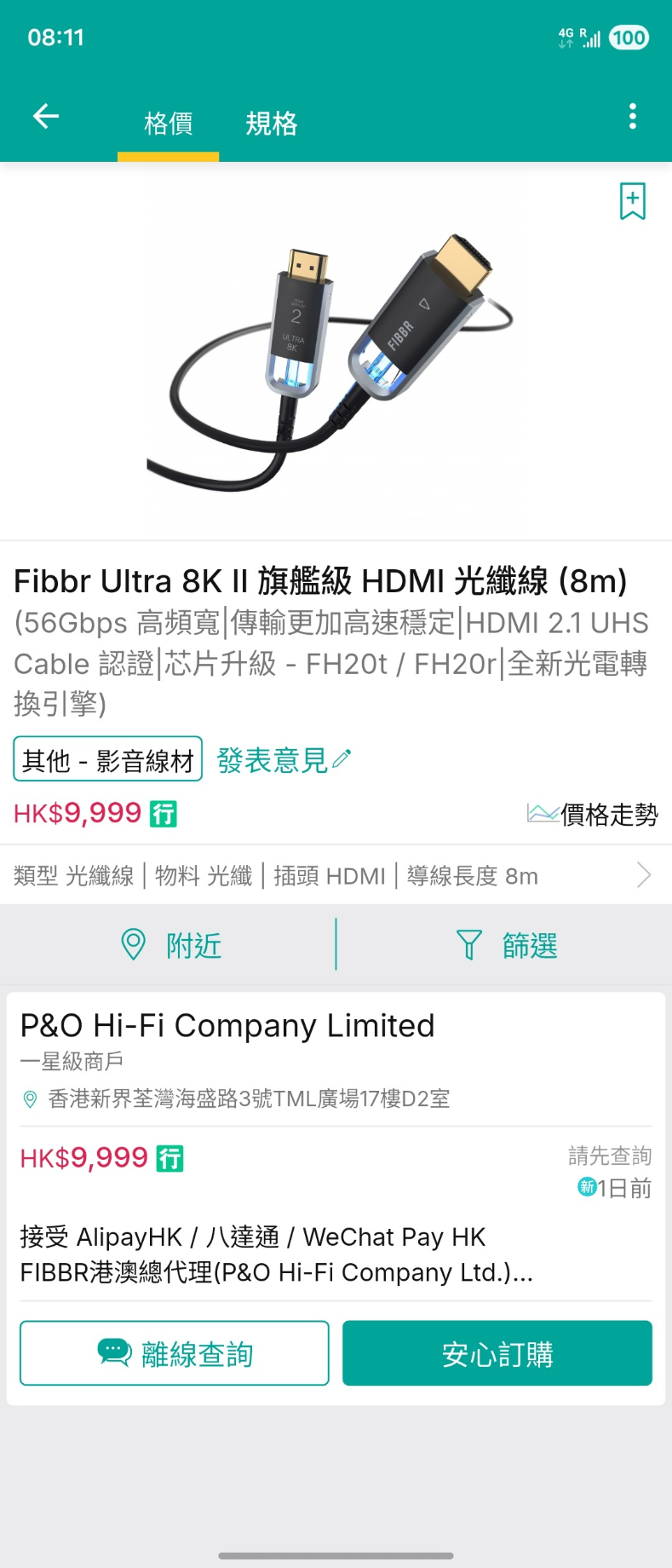672x1568 pixels.
Task: View the 價格走勢 price trend
Action: click(x=593, y=814)
